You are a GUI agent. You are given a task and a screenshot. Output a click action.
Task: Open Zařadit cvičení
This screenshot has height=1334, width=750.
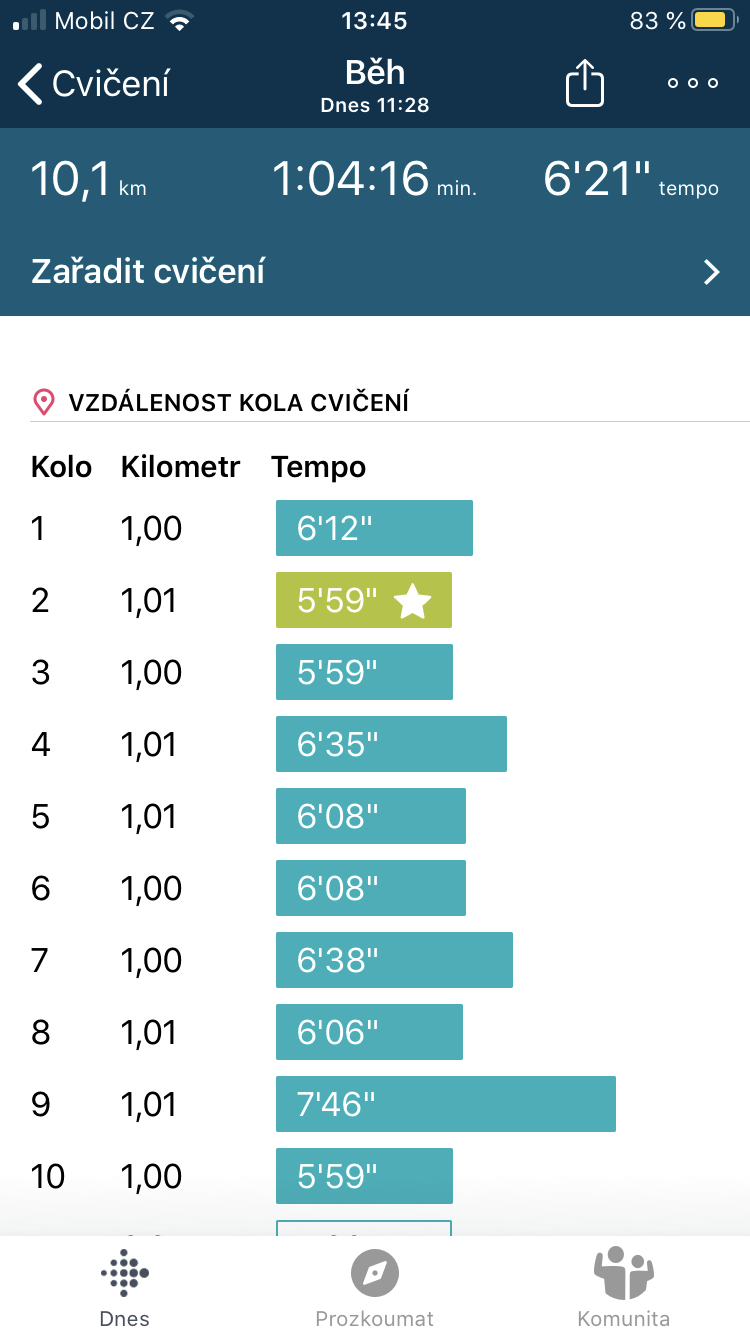click(375, 271)
